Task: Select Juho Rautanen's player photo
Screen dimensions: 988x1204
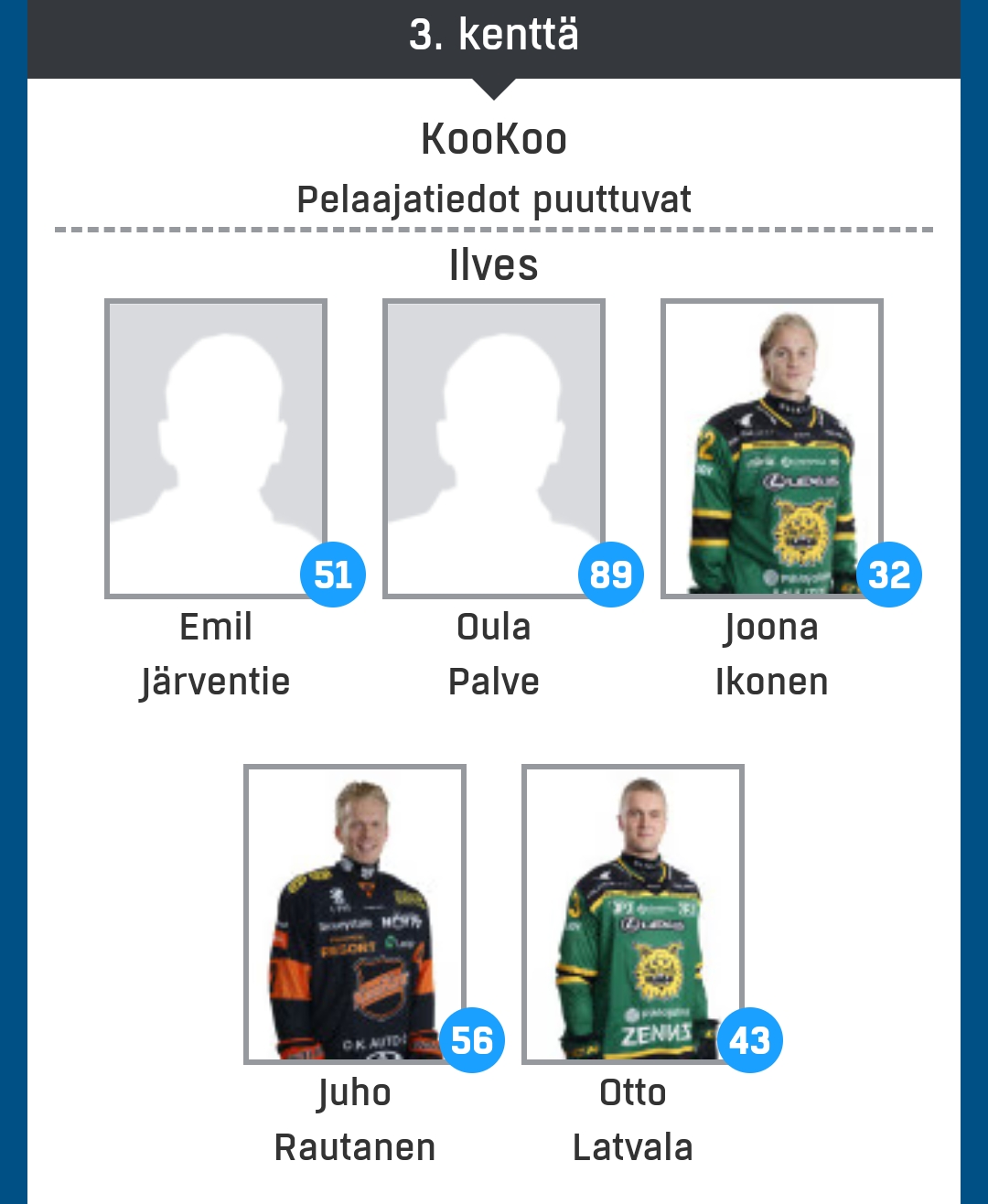Action: coord(355,914)
